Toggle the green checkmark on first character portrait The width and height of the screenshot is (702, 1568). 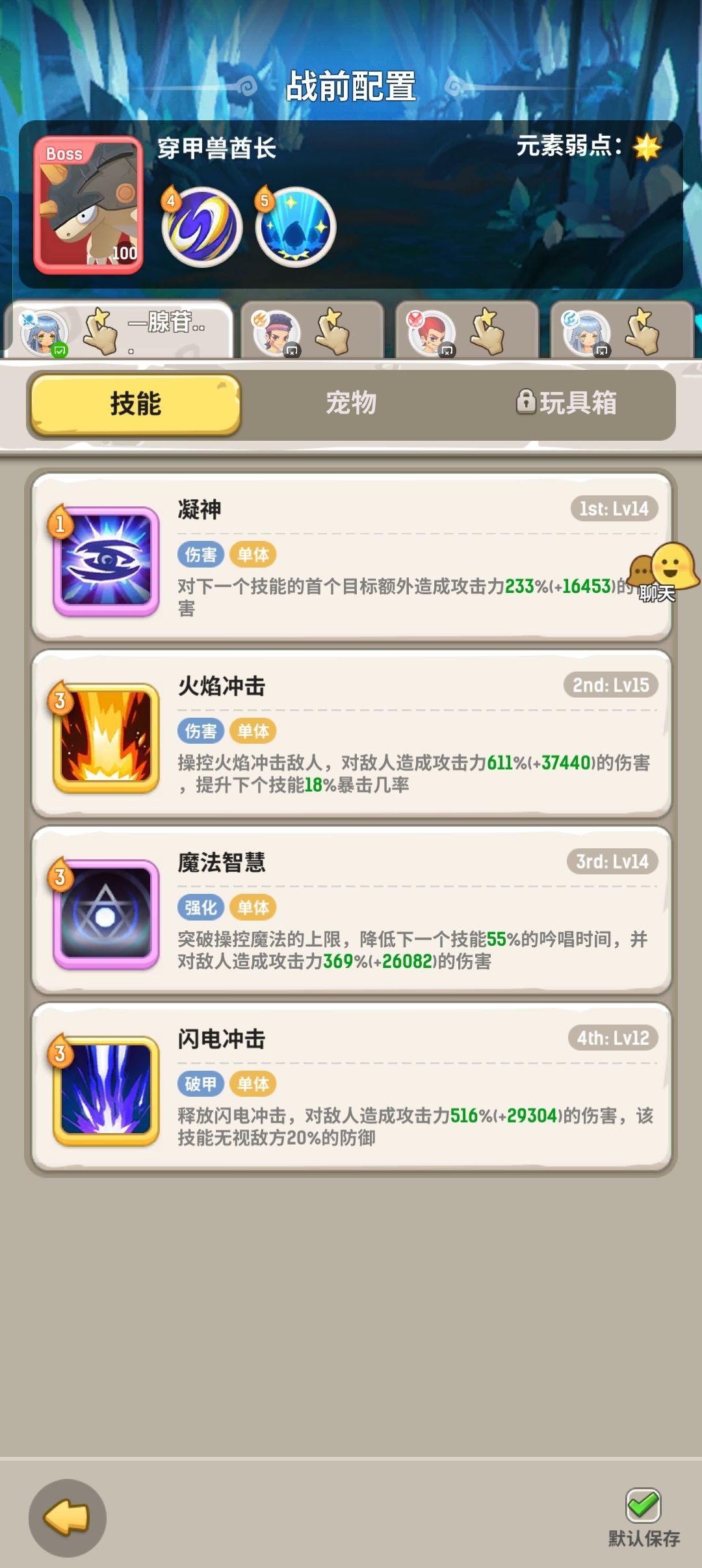(61, 348)
